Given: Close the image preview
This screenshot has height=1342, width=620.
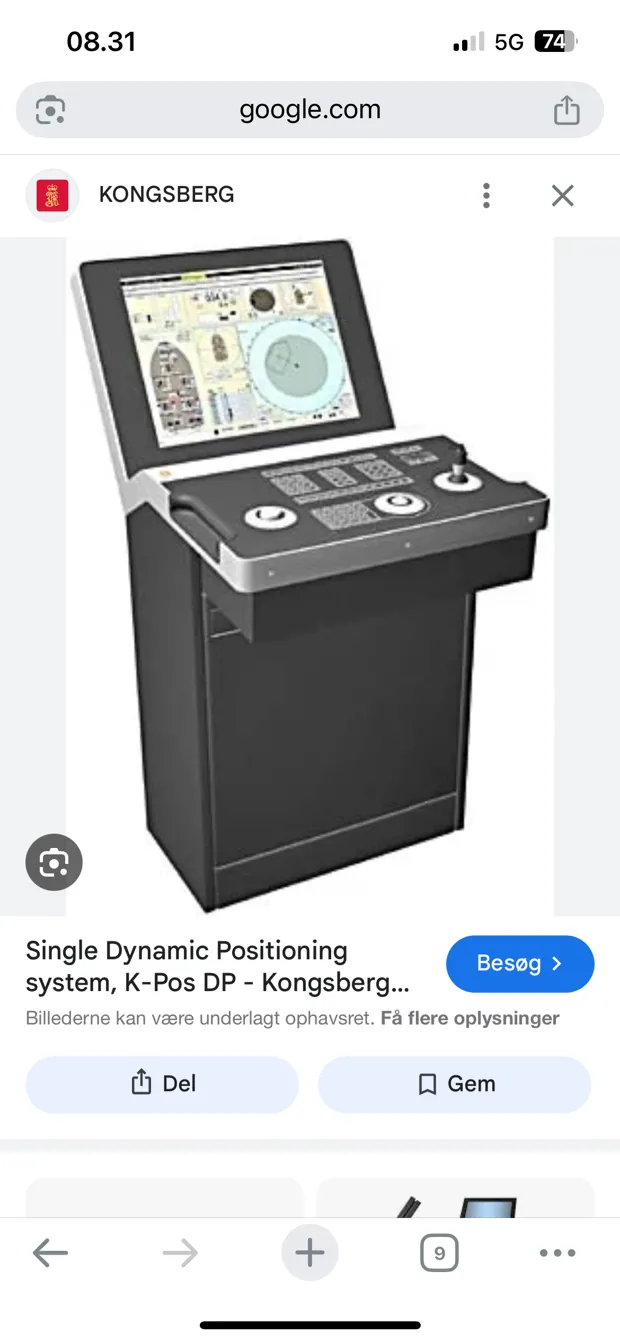Looking at the screenshot, I should click(x=563, y=195).
